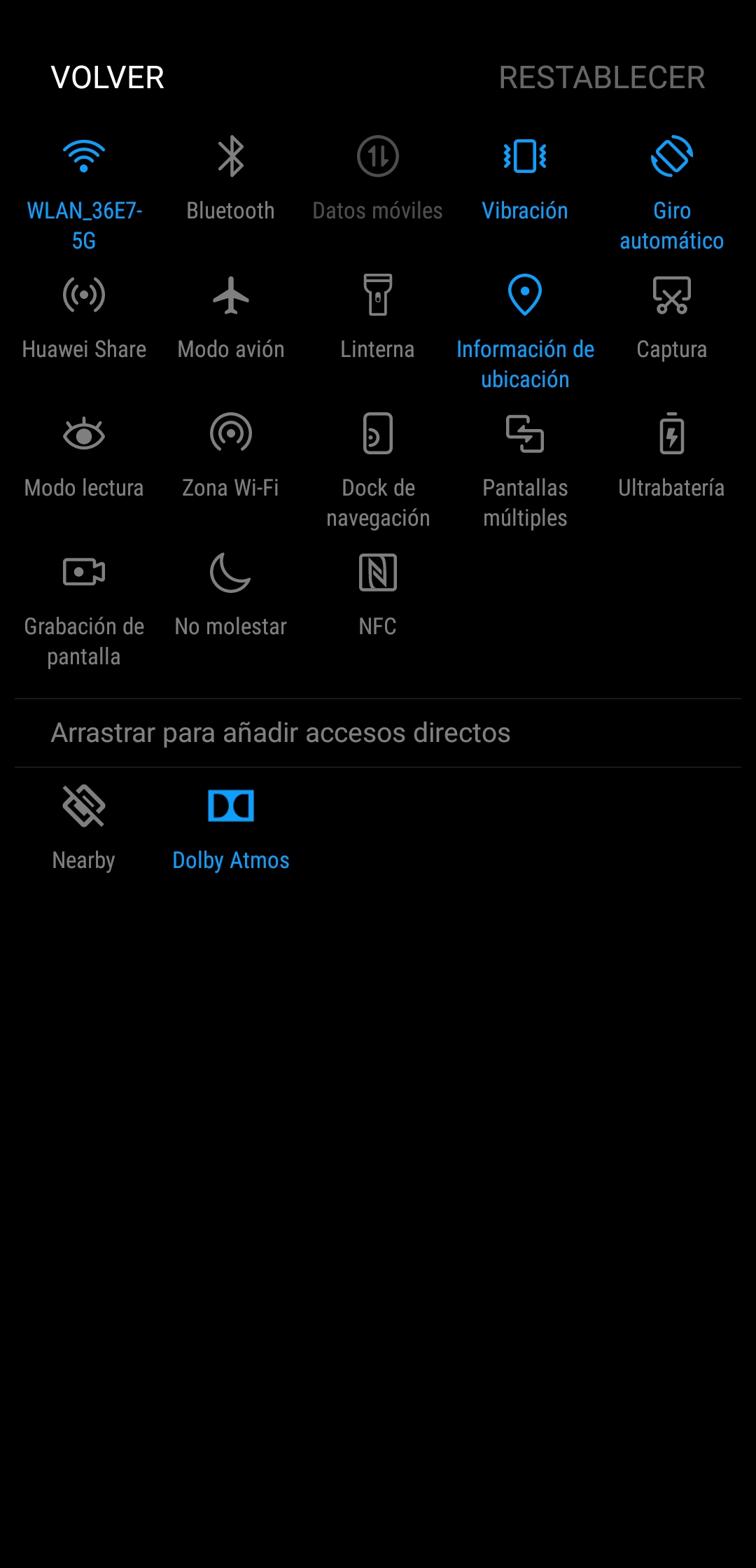Toggle the WLAN_36E7-5G Wi-Fi tile
Screen dimensions: 756x1568
[84, 156]
